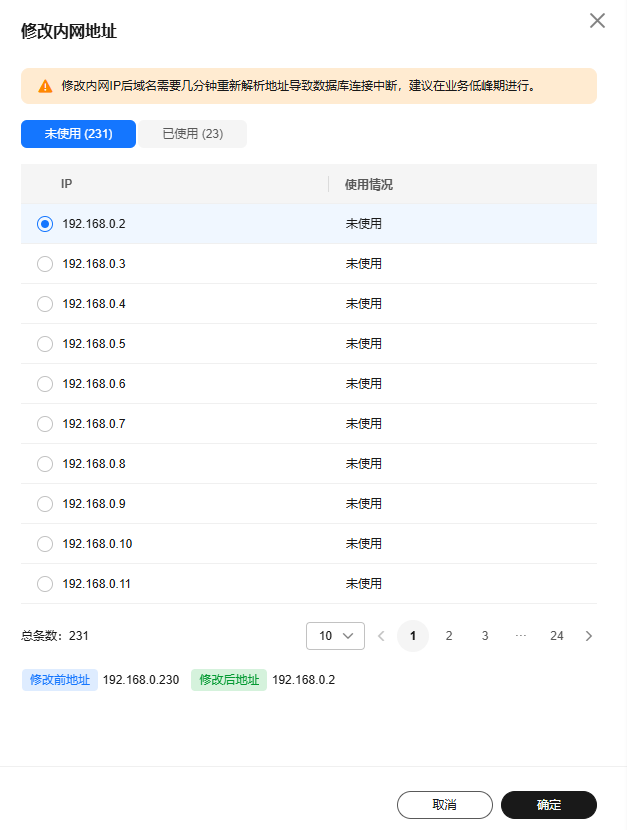Screen dimensions: 627x830
Task: Confirm with the 确定 button
Action: coord(548,805)
